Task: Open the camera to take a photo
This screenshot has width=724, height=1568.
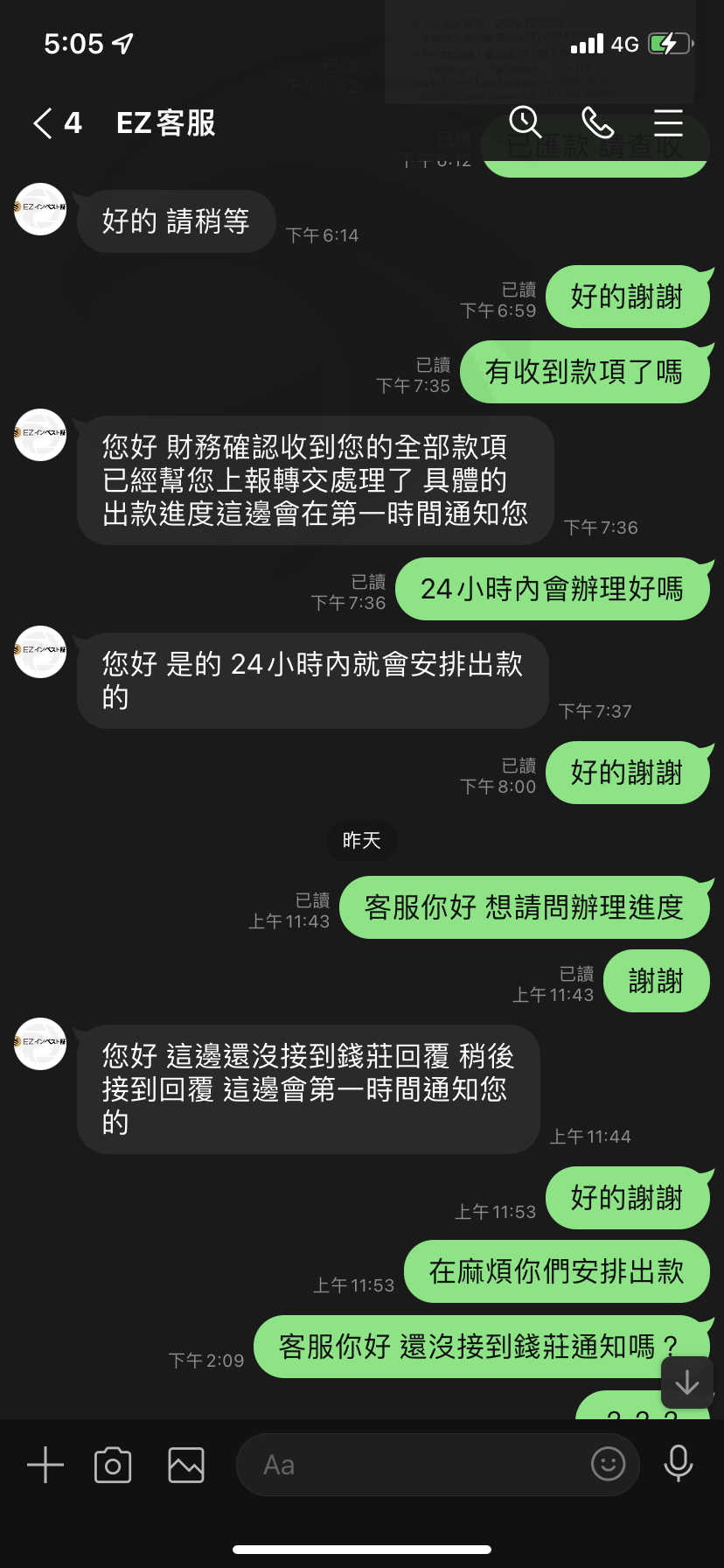Action: 113,1465
